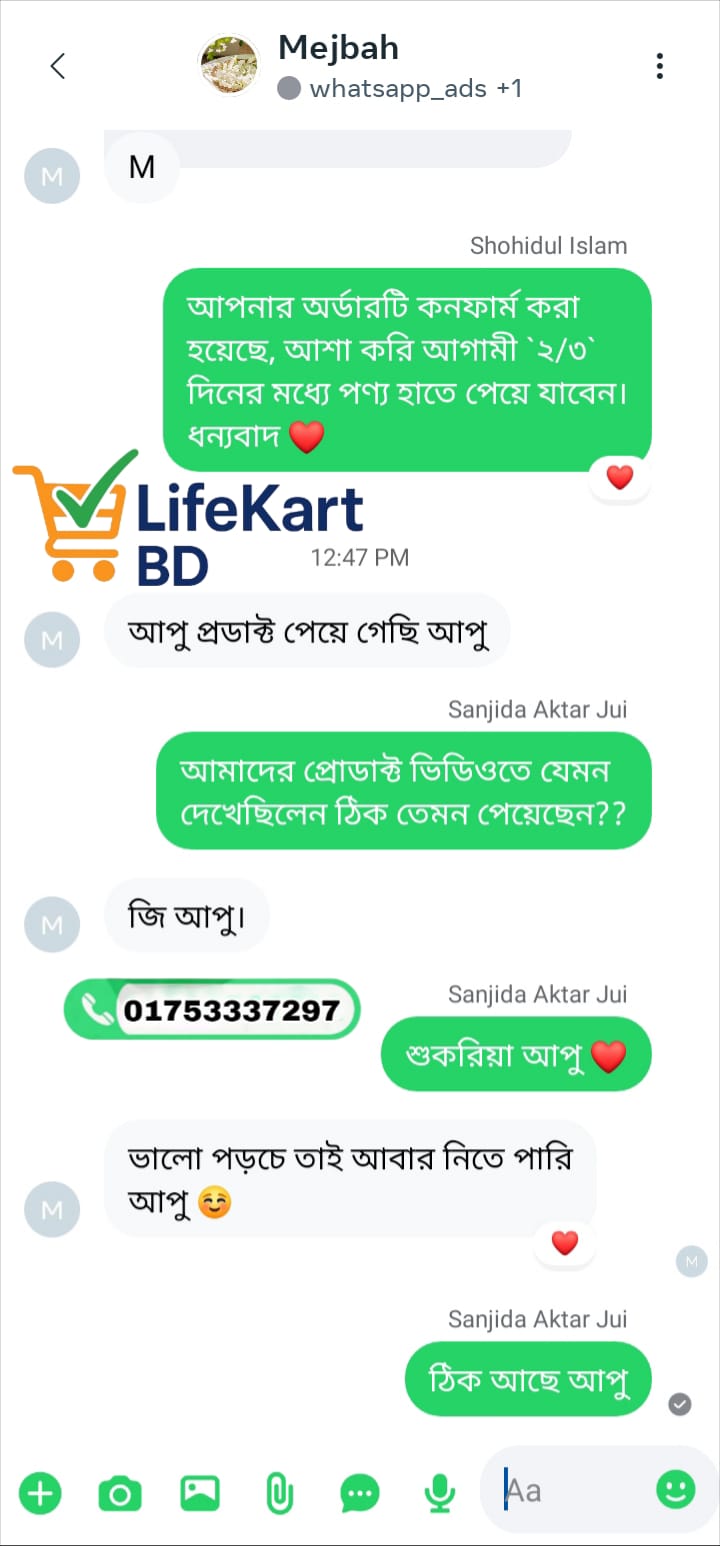Tap the back arrow to leave the chat
This screenshot has width=720, height=1546.
(x=58, y=66)
